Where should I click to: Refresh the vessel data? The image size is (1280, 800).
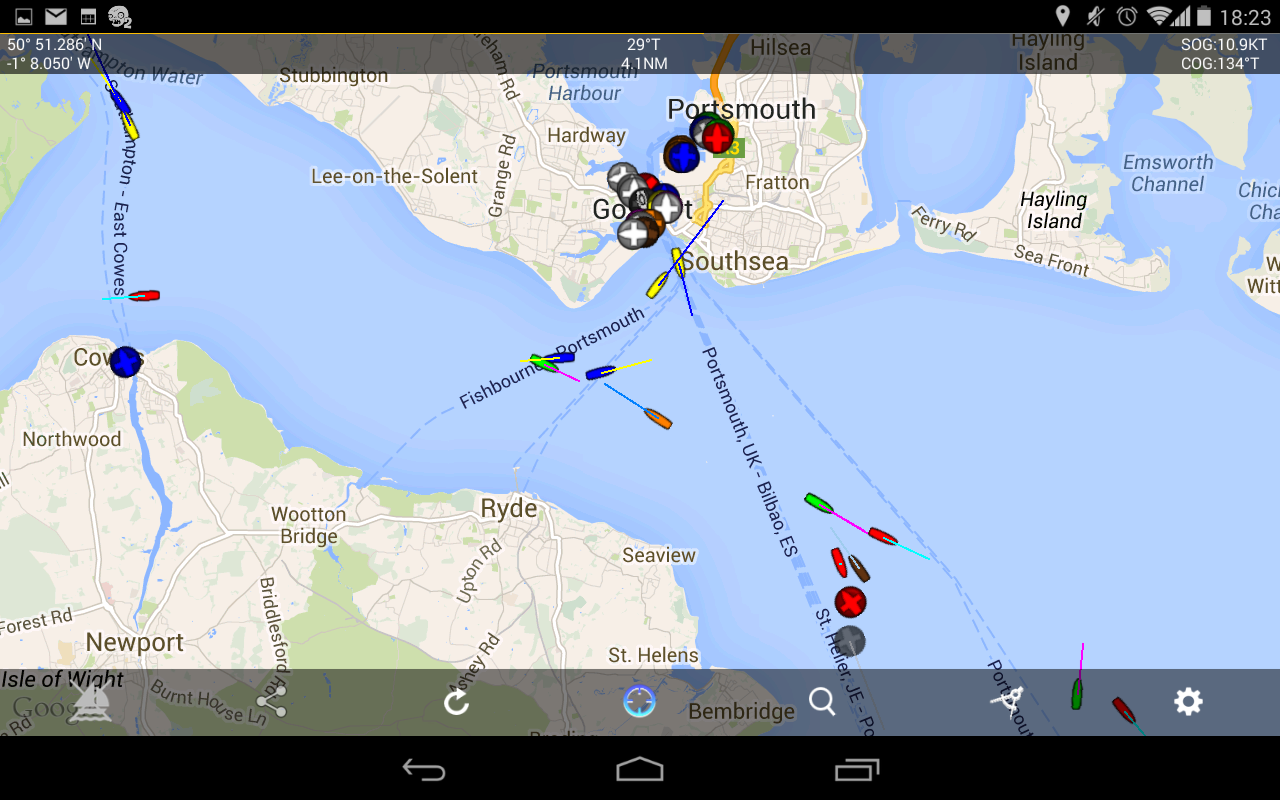[456, 702]
